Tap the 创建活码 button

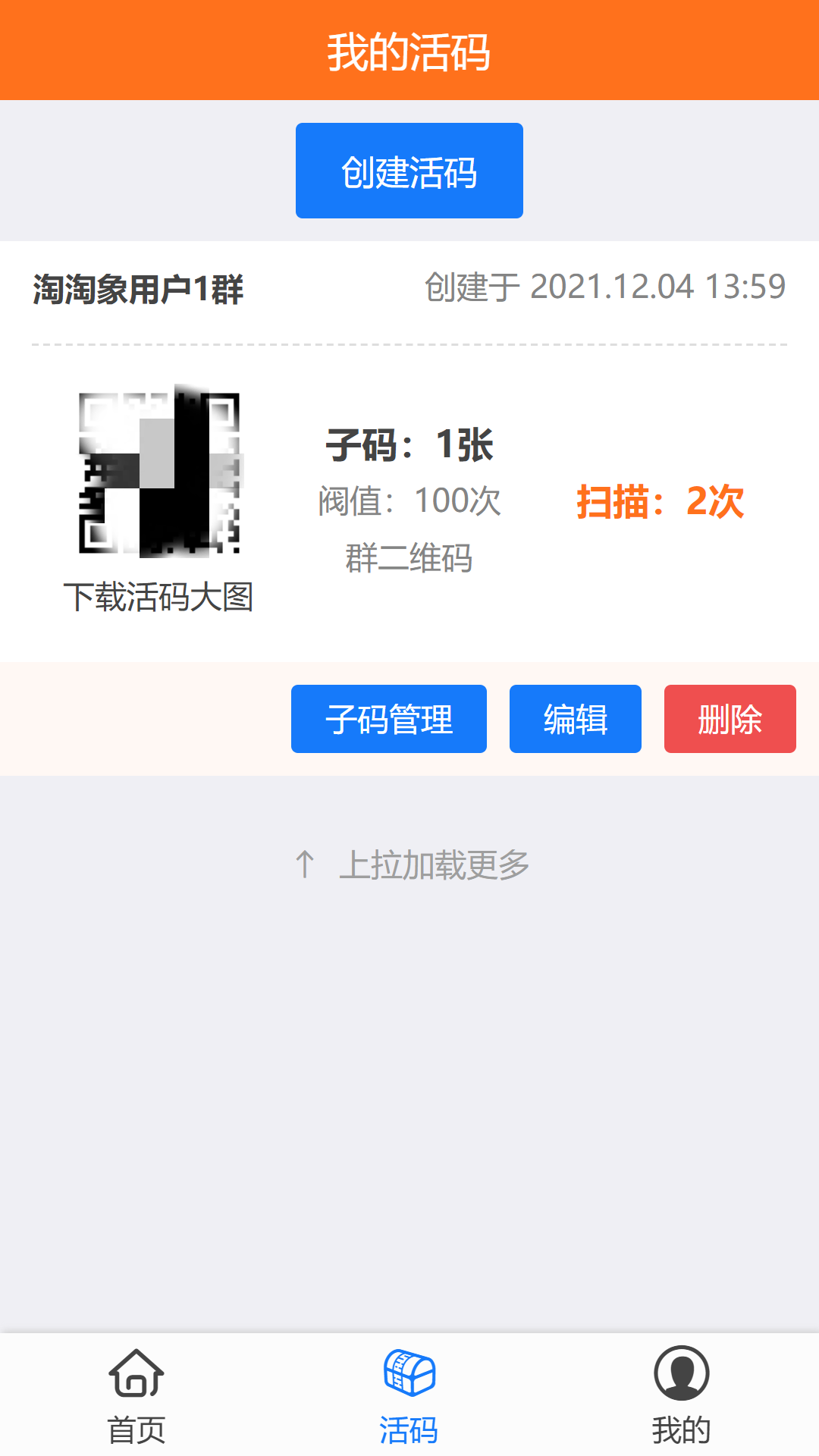(x=409, y=171)
